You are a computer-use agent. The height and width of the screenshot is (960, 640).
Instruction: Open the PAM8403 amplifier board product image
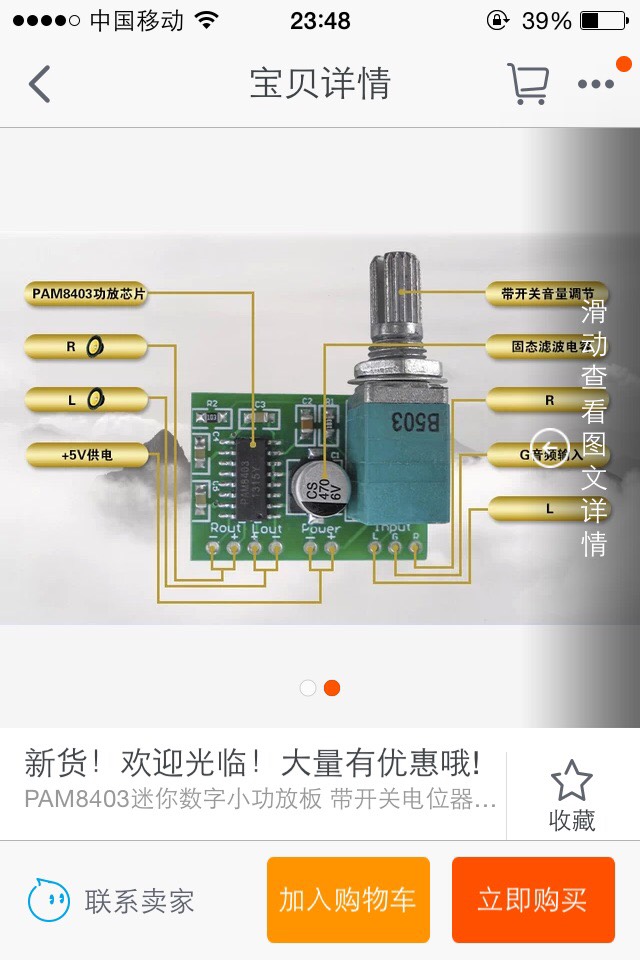coord(310,430)
